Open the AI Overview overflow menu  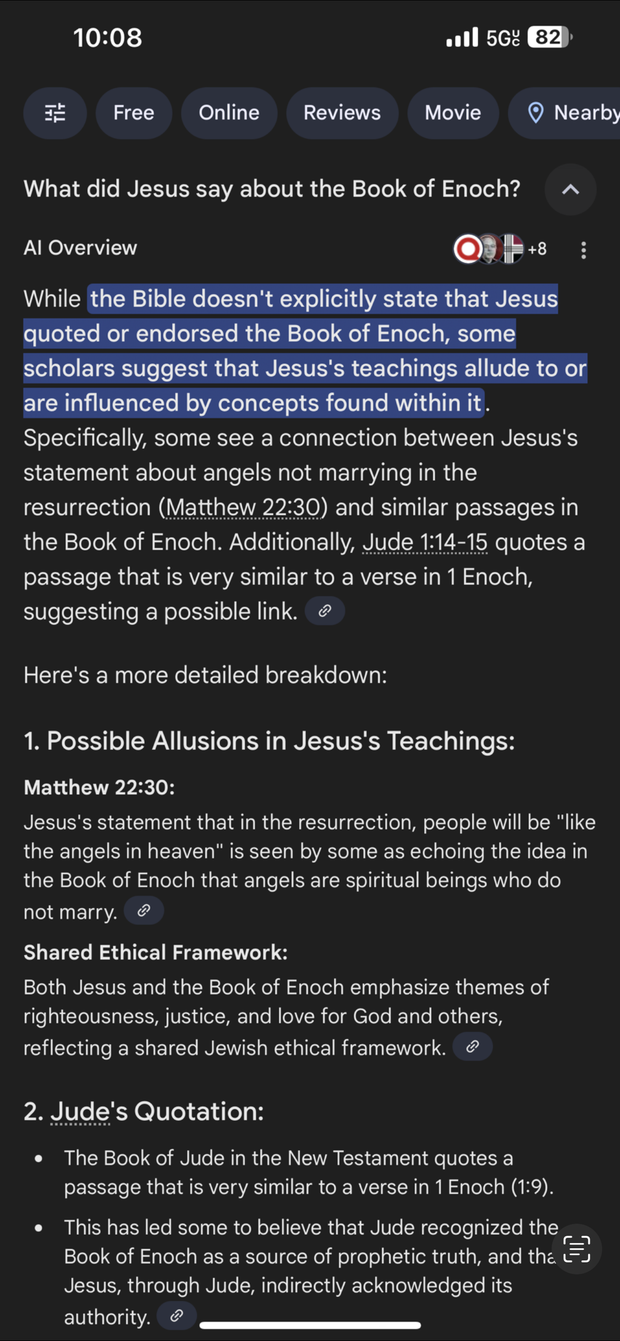(584, 250)
